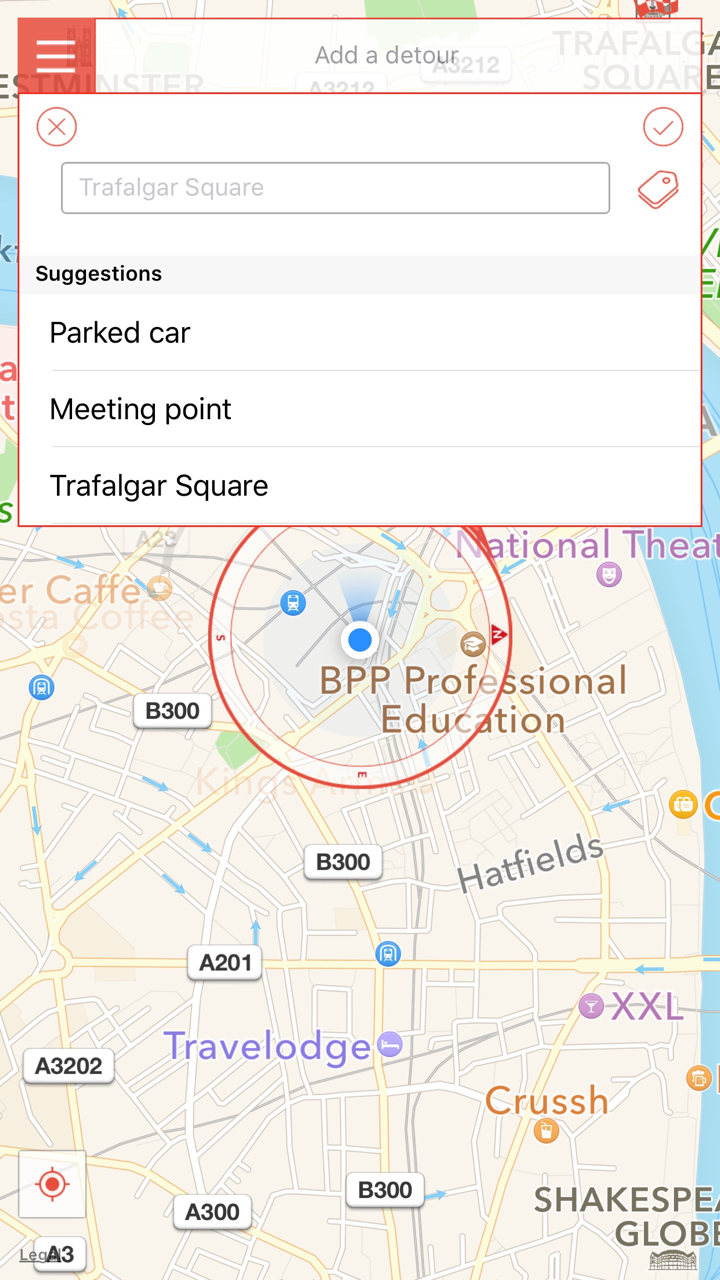
Task: Confirm the detour with the checkmark icon
Action: tap(662, 127)
